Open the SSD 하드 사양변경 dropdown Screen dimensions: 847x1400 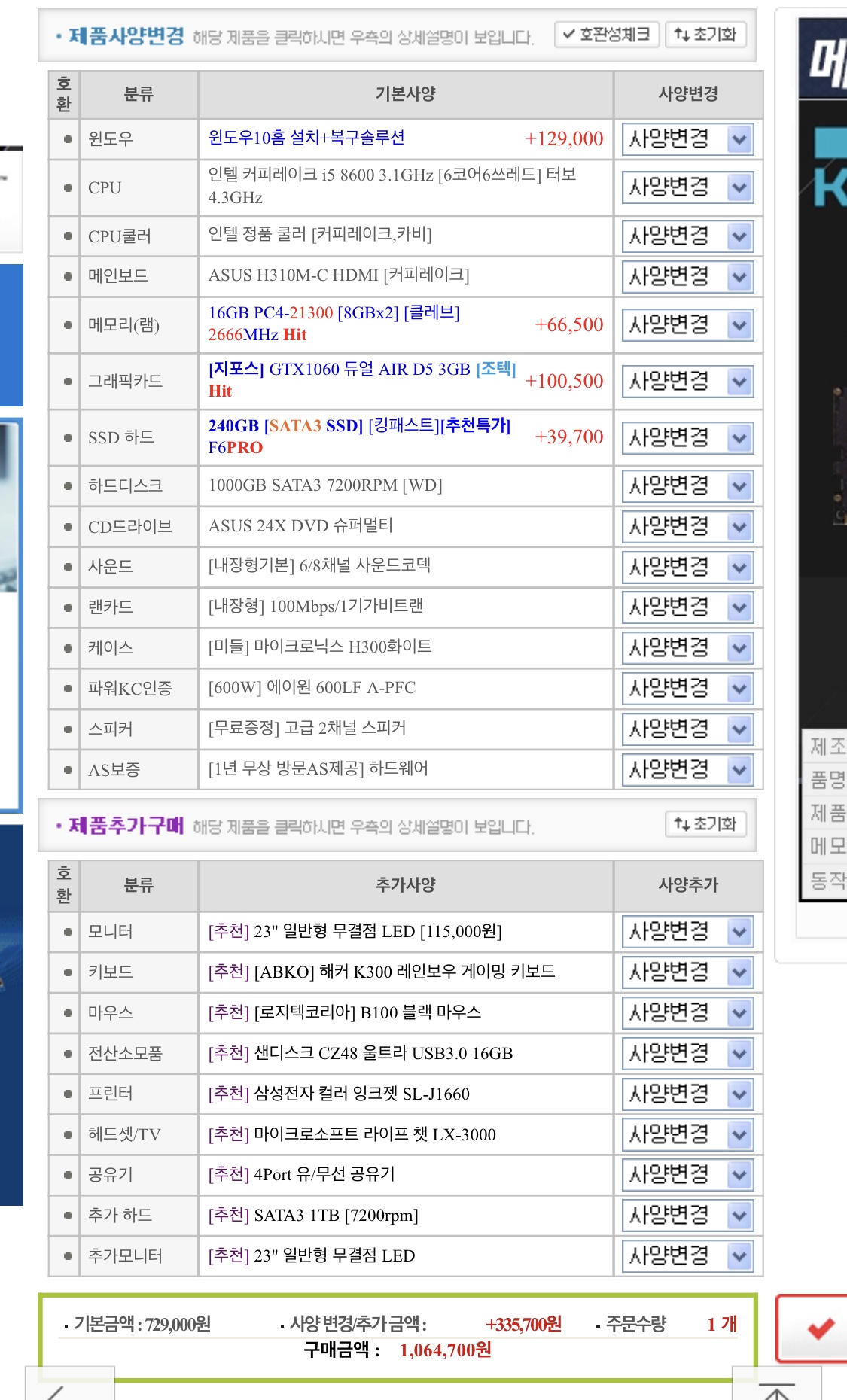(x=687, y=437)
